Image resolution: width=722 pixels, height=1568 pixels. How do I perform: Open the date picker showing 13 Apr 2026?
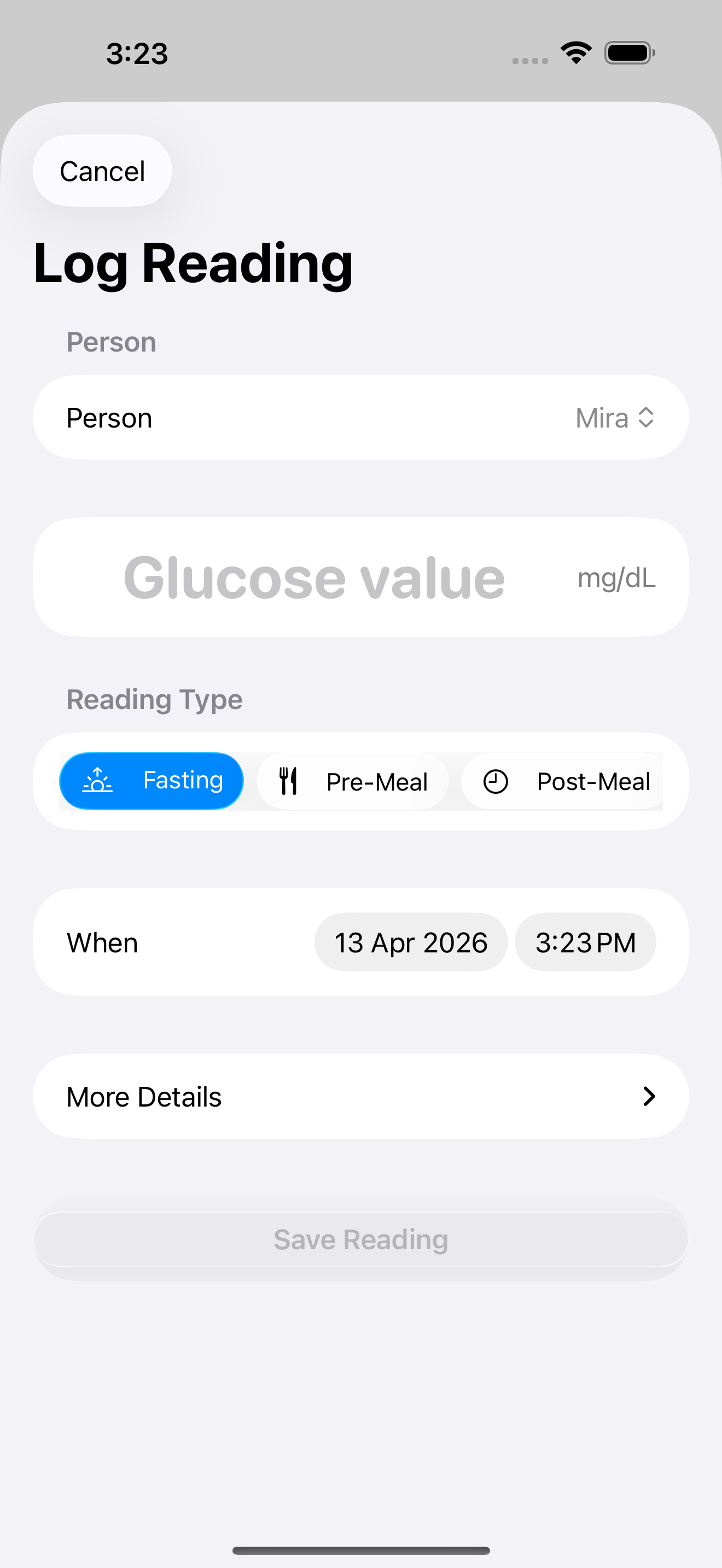click(x=411, y=941)
